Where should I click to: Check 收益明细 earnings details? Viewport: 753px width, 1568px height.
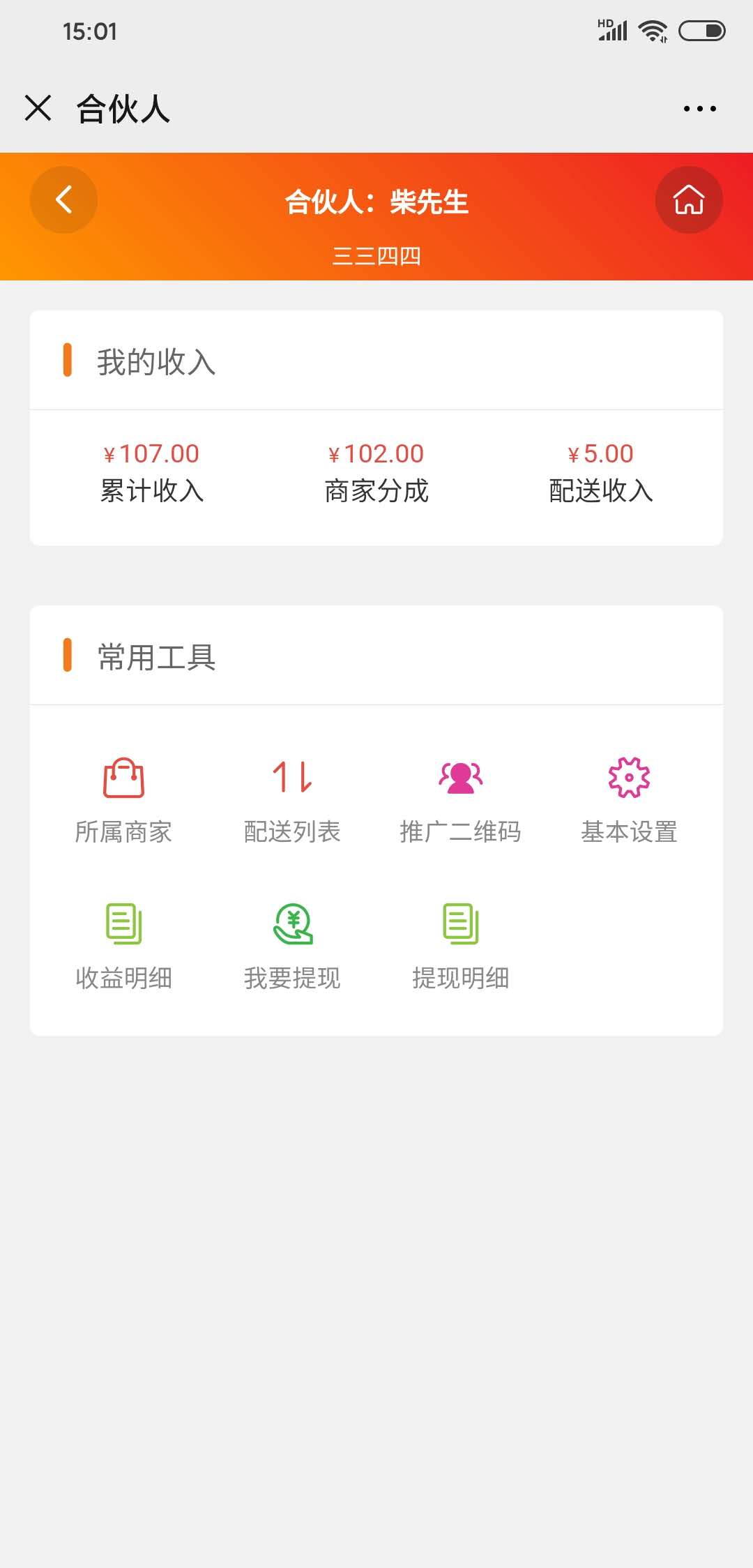pyautogui.click(x=123, y=947)
